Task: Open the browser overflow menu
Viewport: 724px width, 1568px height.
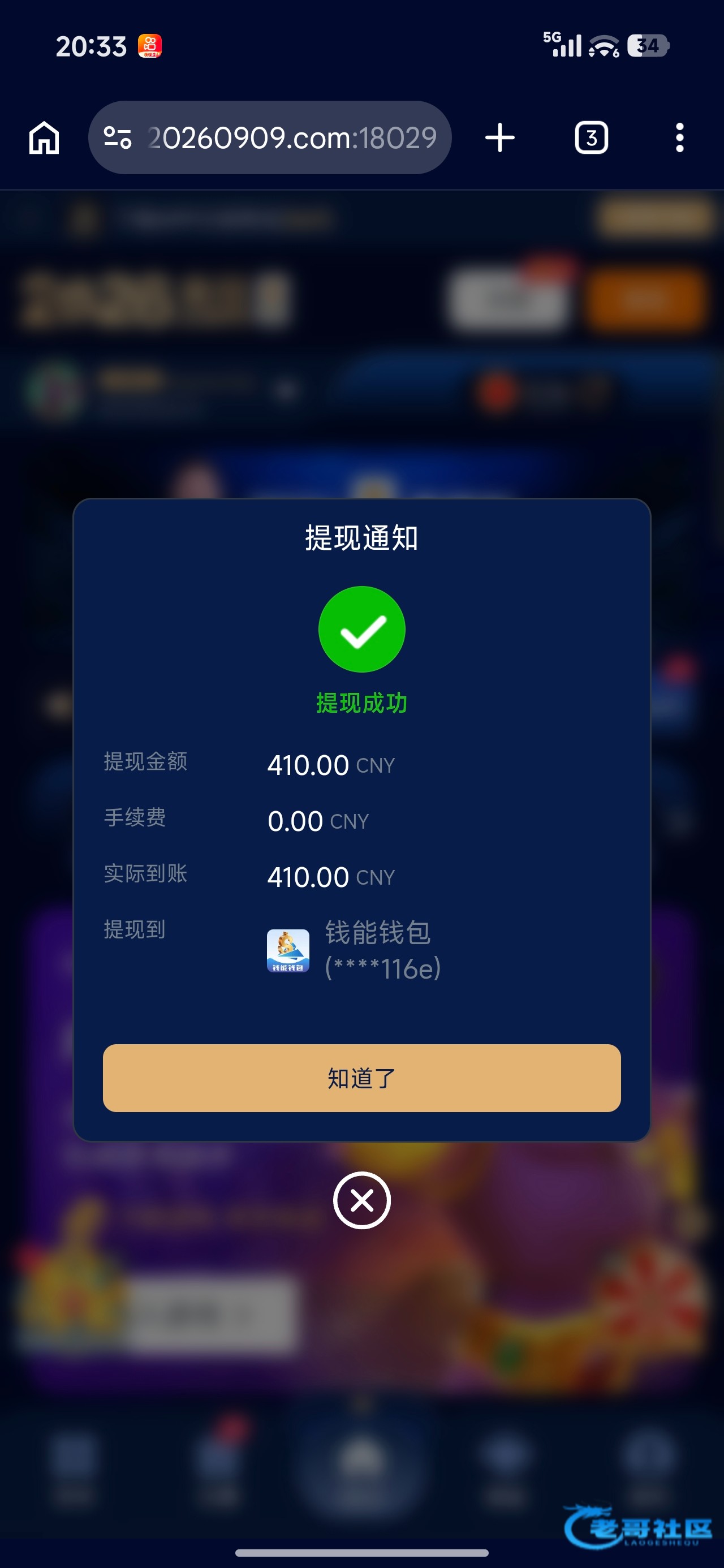Action: pyautogui.click(x=679, y=137)
